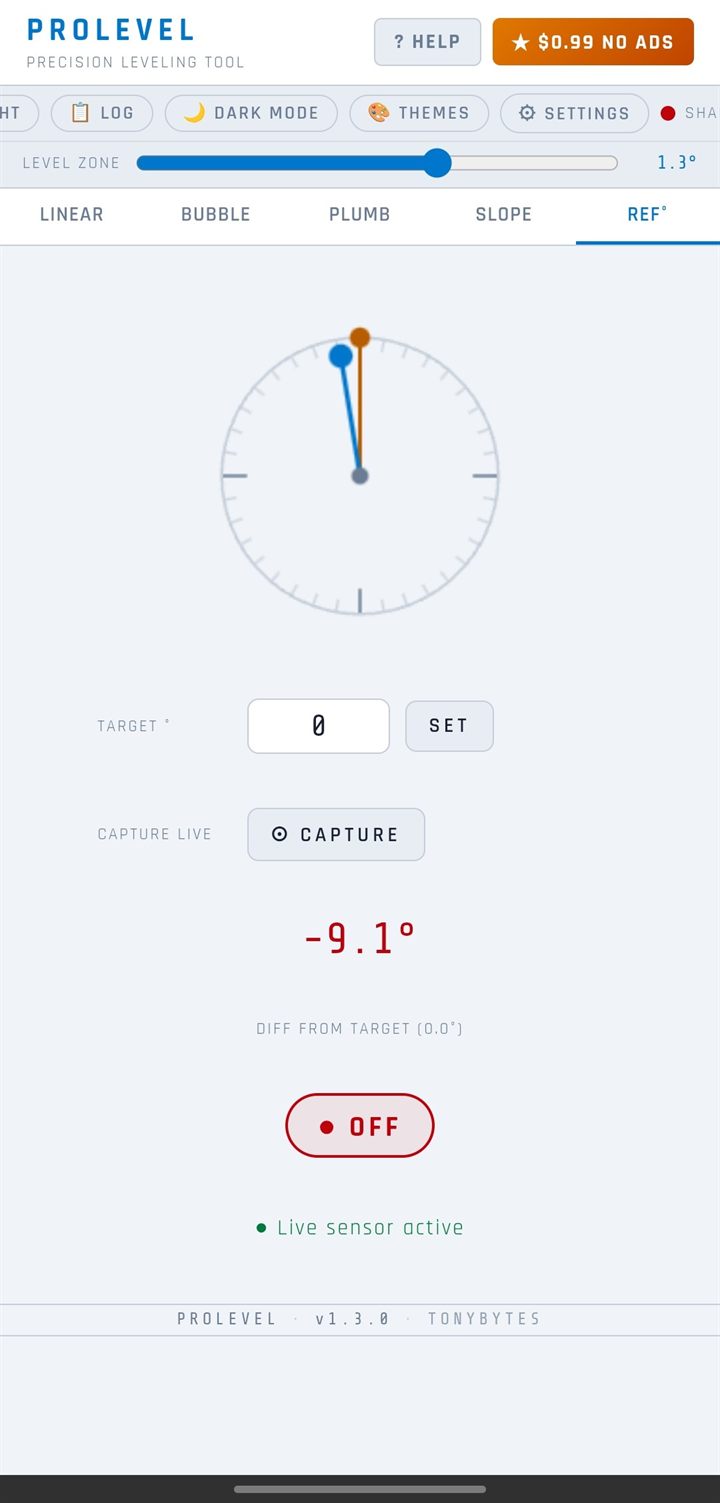Tap Set to apply the target angle
The width and height of the screenshot is (720, 1503).
[449, 726]
